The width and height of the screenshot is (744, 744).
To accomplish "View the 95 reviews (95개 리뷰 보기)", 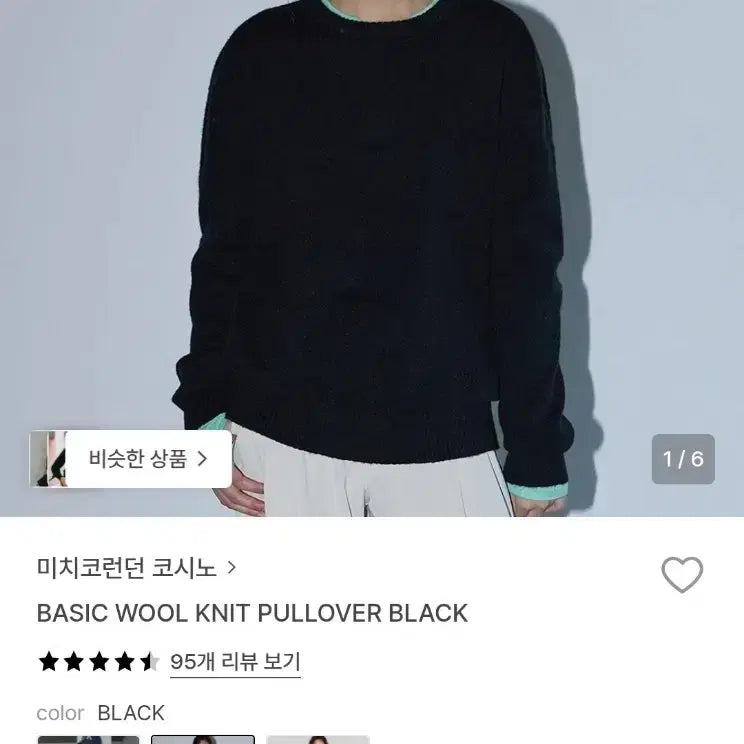I will (235, 662).
